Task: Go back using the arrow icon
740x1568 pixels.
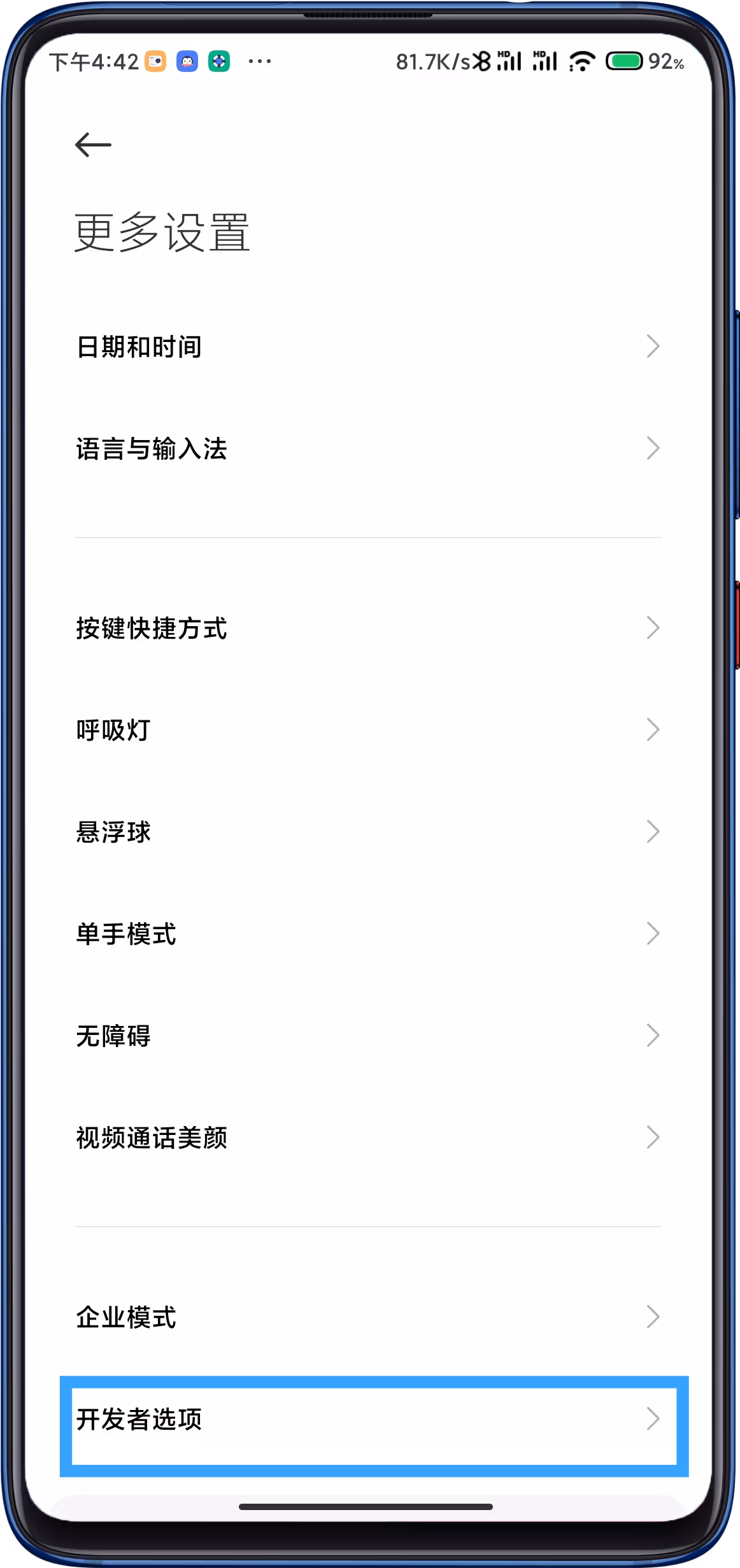Action: pos(93,145)
